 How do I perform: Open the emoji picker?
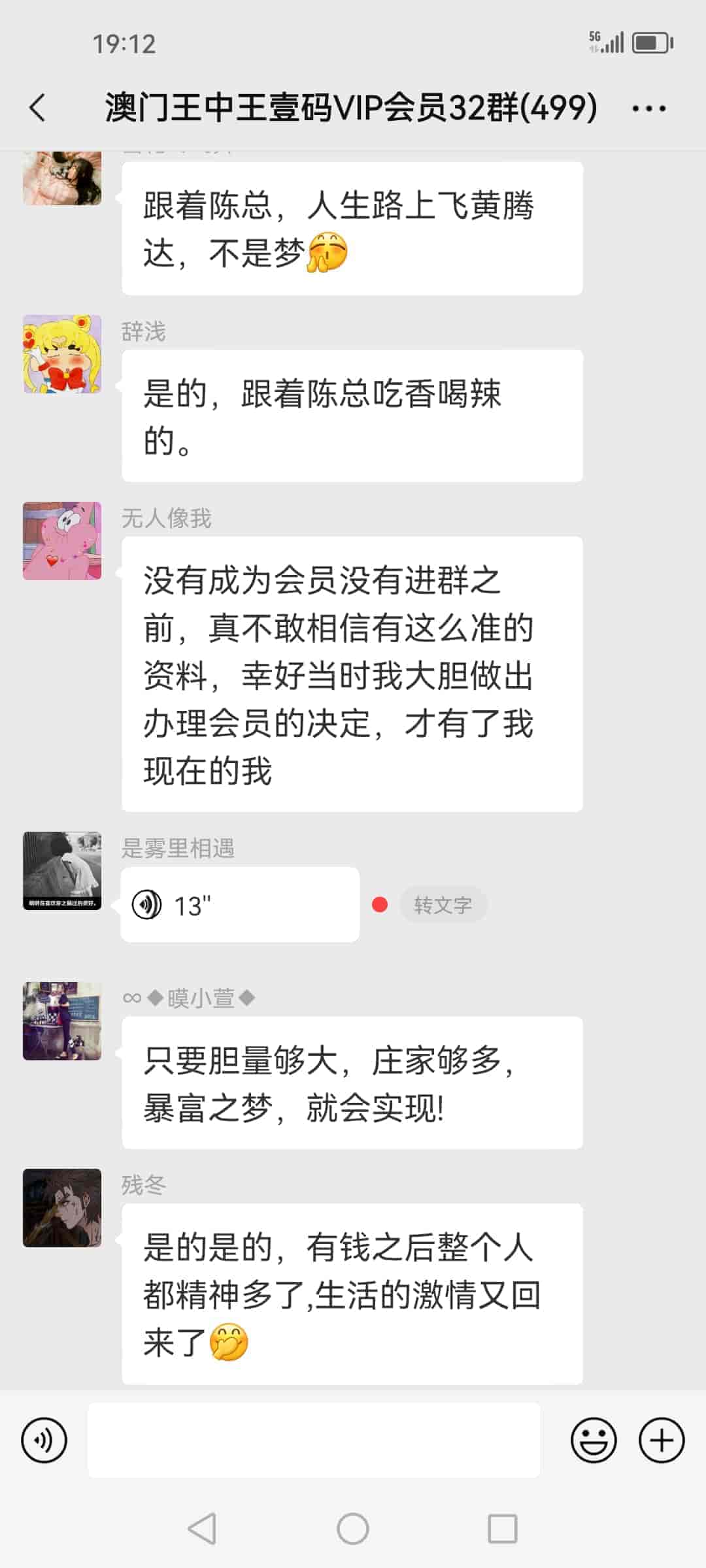(593, 1440)
